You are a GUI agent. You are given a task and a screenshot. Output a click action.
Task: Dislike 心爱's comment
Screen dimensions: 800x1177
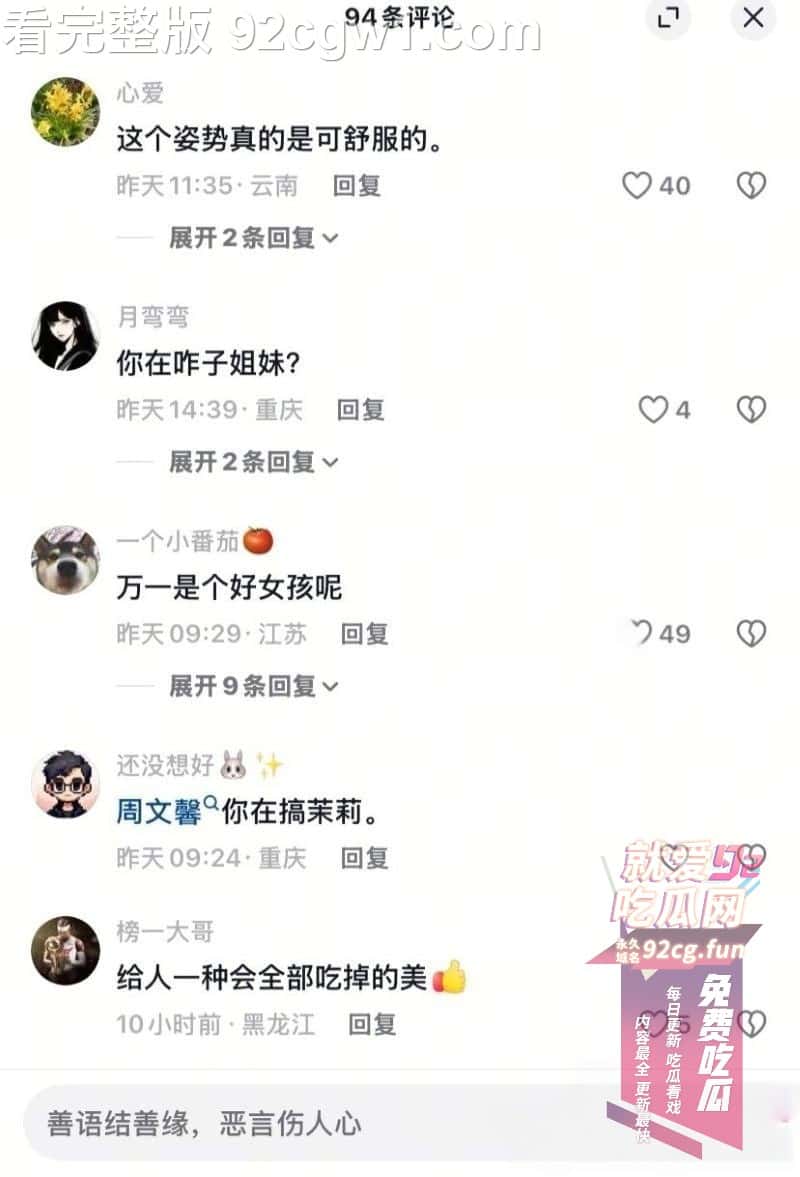[751, 185]
